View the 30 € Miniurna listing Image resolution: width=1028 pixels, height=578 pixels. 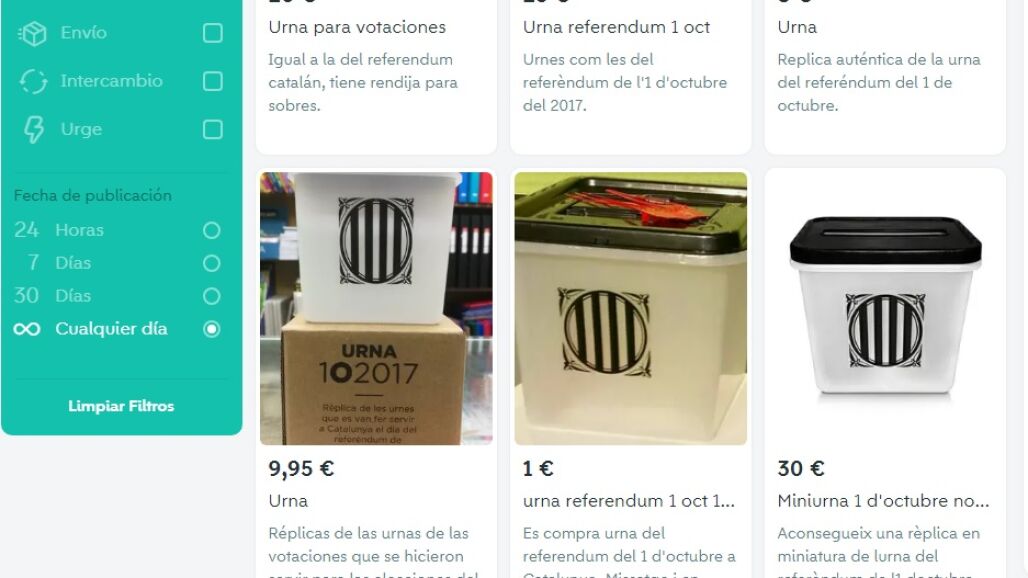884,308
